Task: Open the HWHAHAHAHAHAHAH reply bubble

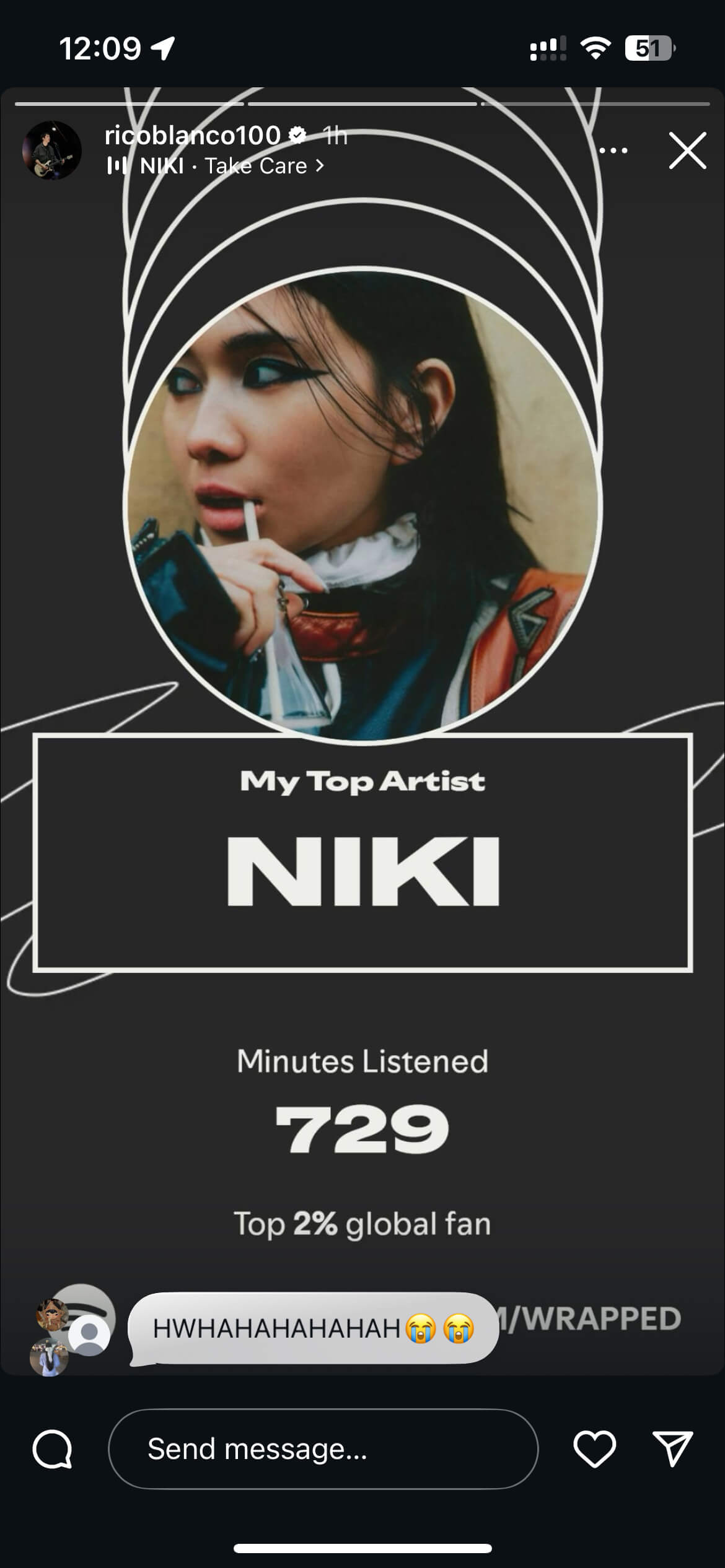Action: click(x=313, y=1328)
